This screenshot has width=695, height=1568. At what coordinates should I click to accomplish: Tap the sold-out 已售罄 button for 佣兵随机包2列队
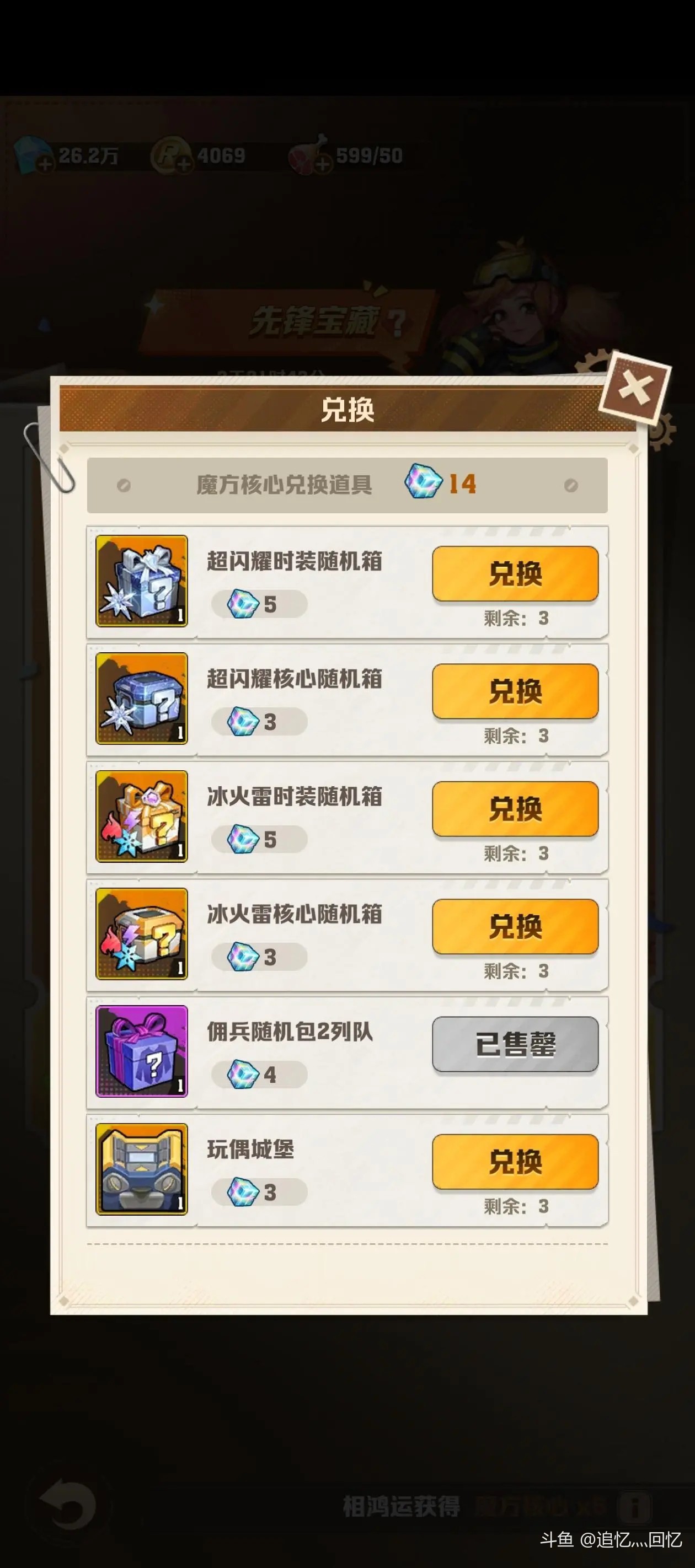tap(515, 1044)
